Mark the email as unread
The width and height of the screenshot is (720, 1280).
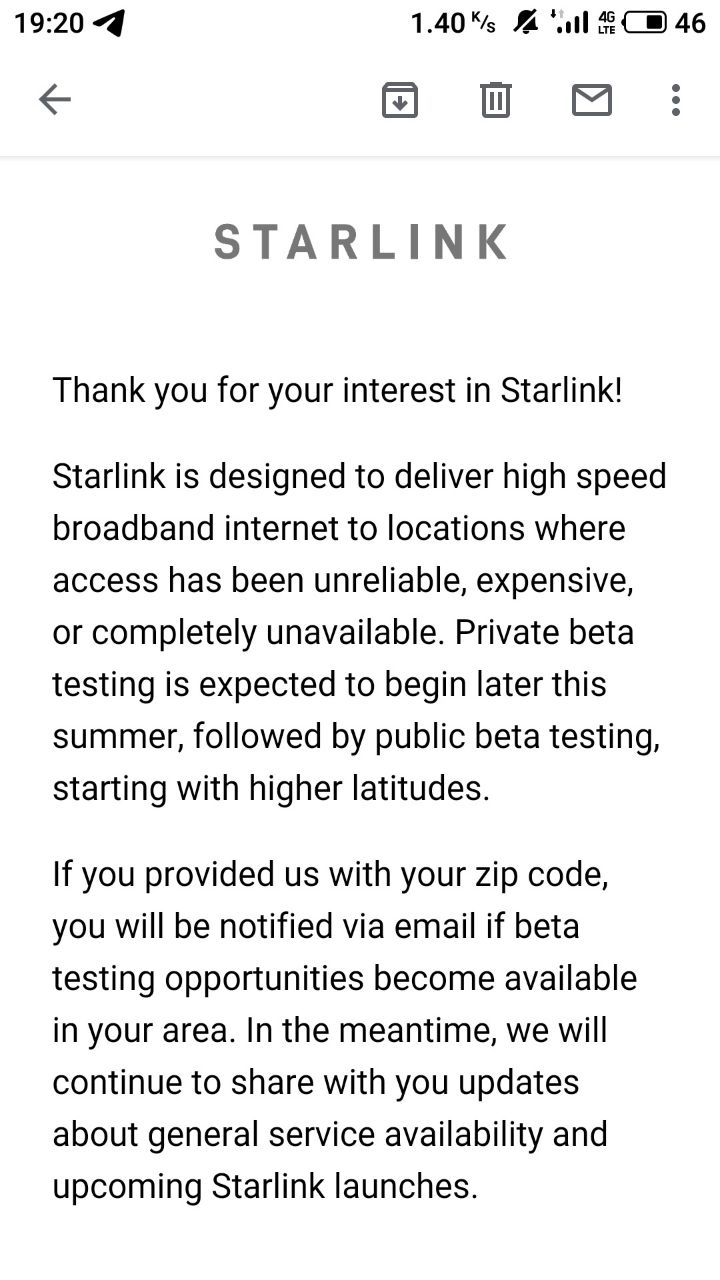coord(592,100)
